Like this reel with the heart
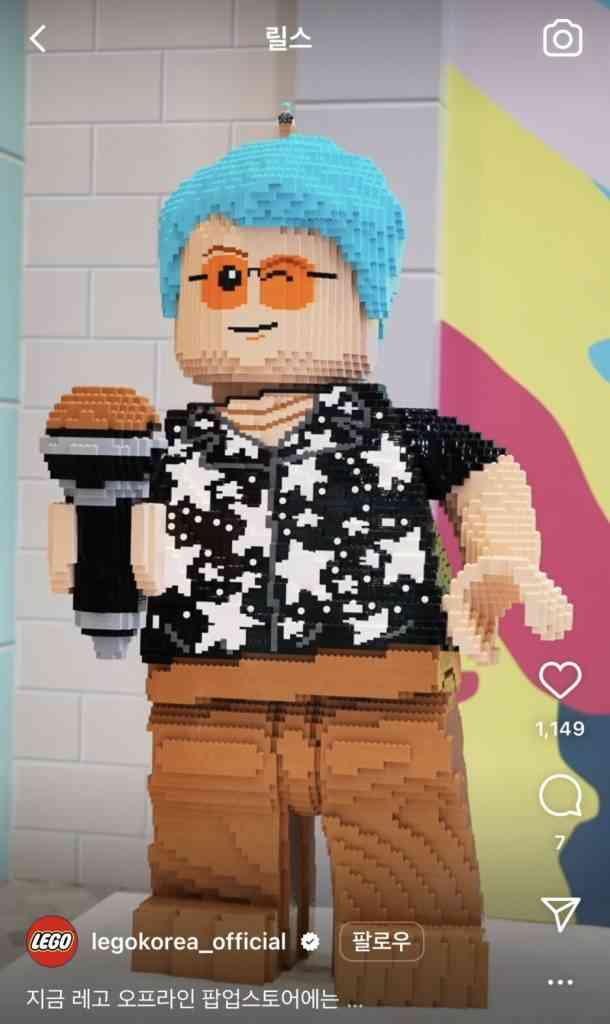The height and width of the screenshot is (1024, 610). (560, 681)
